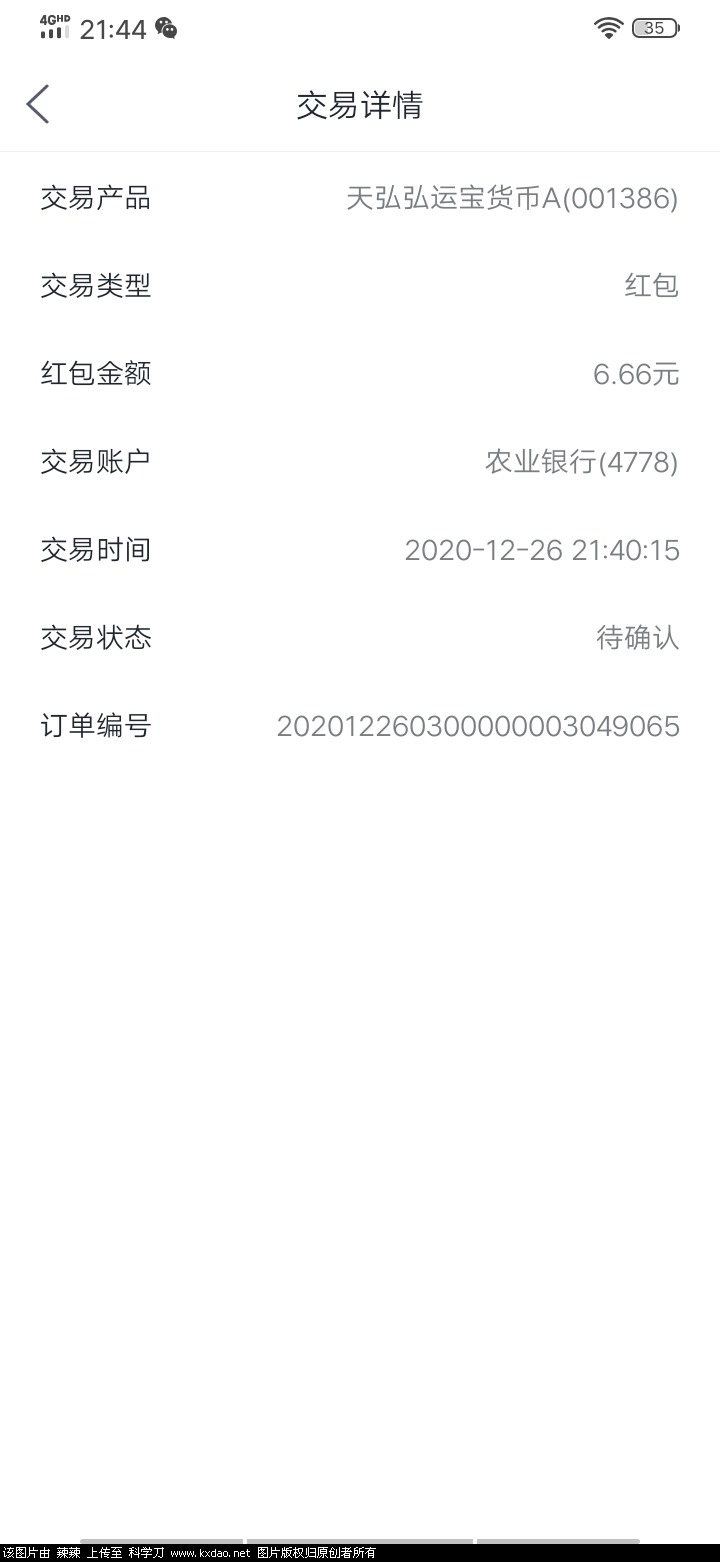Tap the Wi-Fi signal icon
Screen dimensions: 720x1562
click(609, 27)
